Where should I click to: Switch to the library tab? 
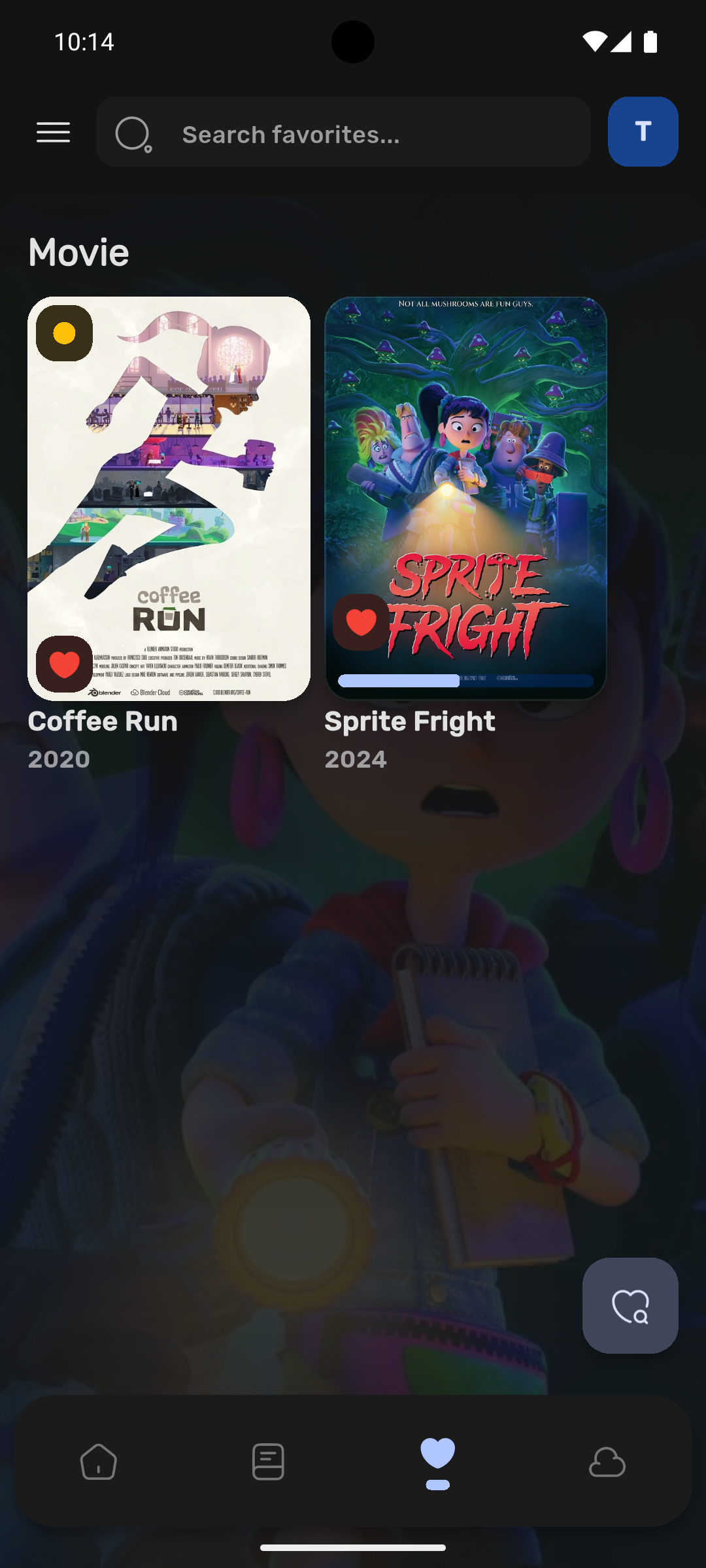(x=268, y=1461)
